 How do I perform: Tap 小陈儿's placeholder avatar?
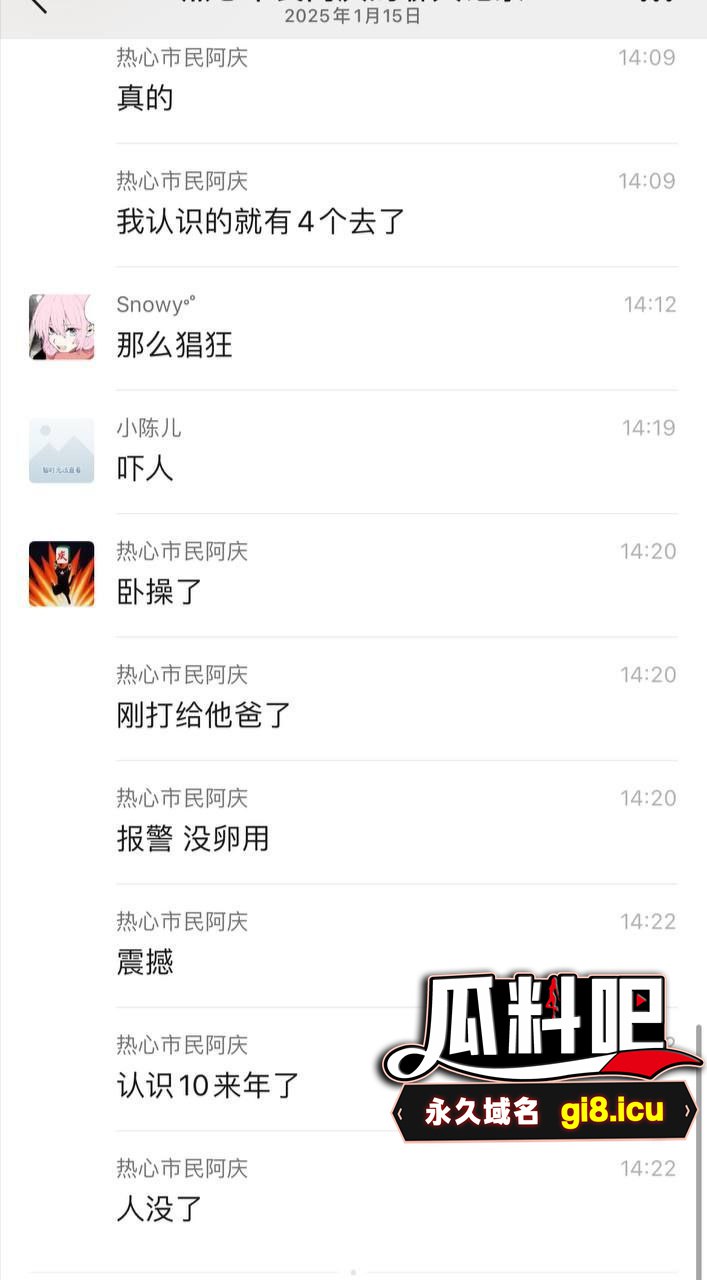[61, 451]
